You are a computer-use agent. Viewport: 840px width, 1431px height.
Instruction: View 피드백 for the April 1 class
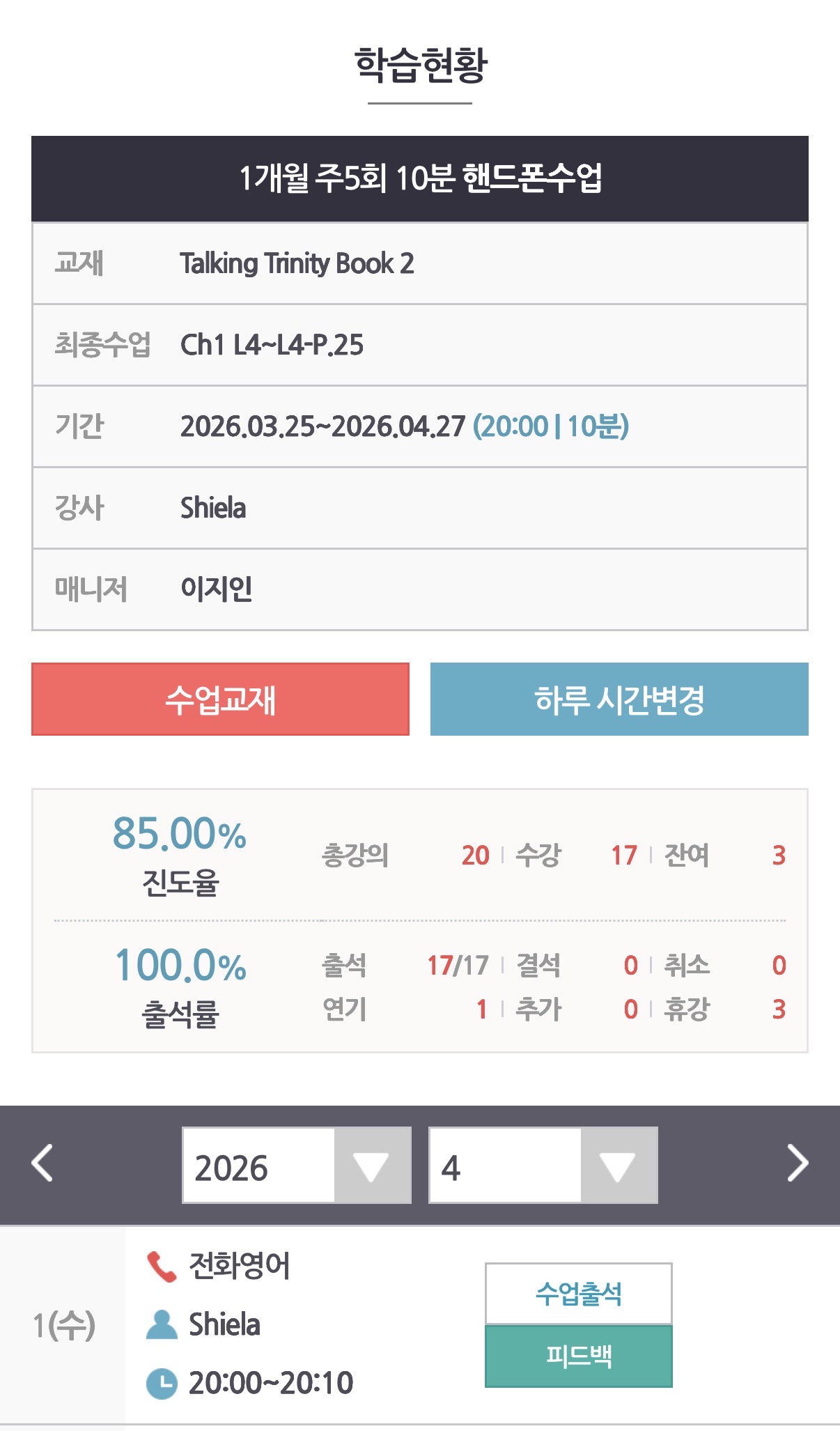coord(578,1356)
